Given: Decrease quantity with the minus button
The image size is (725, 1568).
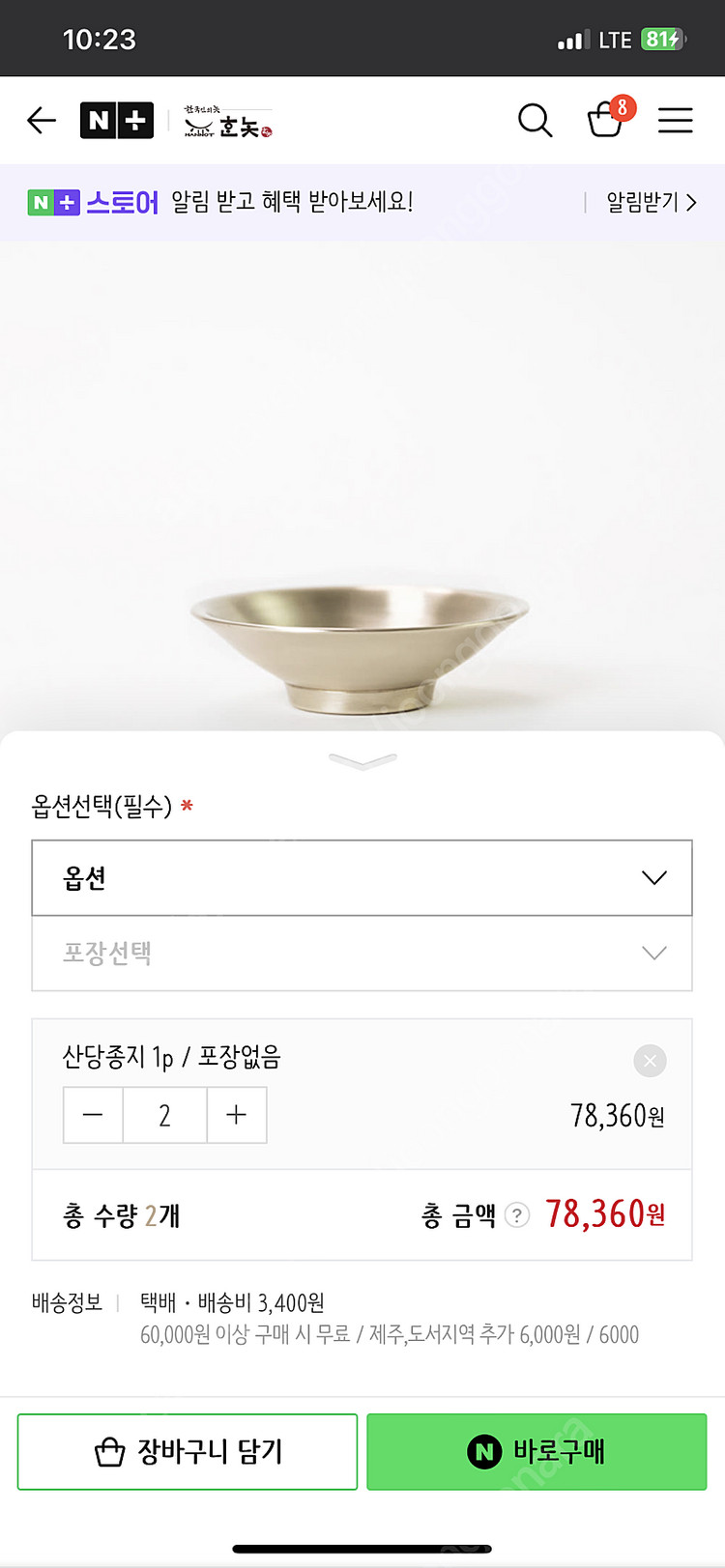Looking at the screenshot, I should (93, 1115).
